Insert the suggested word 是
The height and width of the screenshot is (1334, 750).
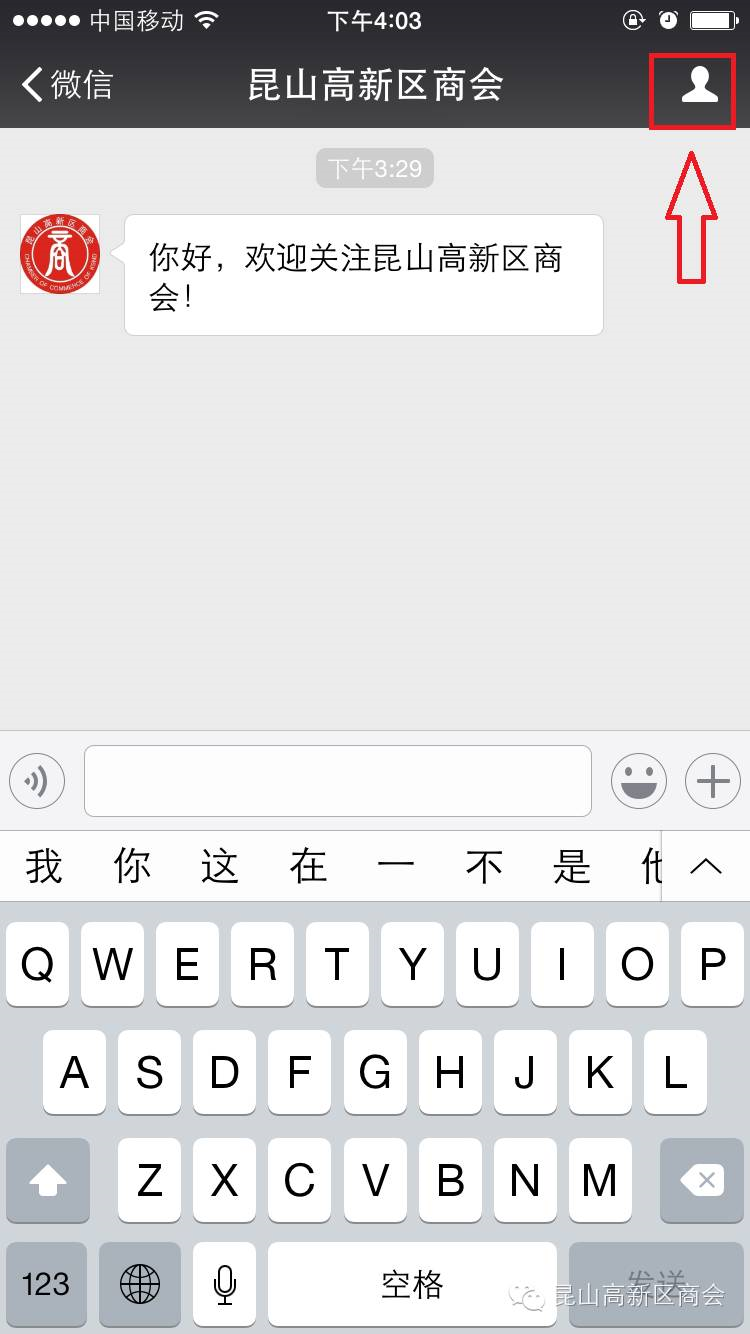pos(572,866)
